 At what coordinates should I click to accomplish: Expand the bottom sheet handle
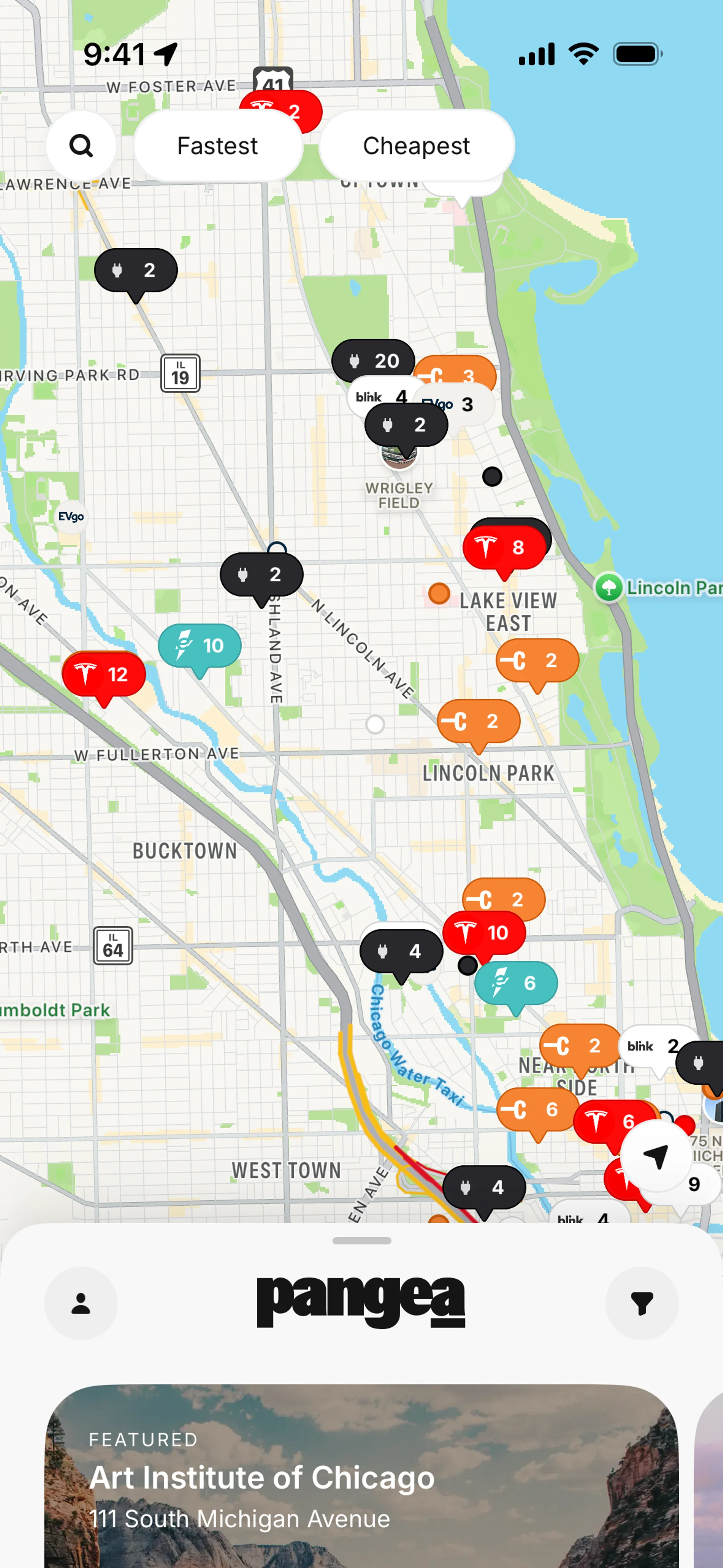[x=361, y=1241]
